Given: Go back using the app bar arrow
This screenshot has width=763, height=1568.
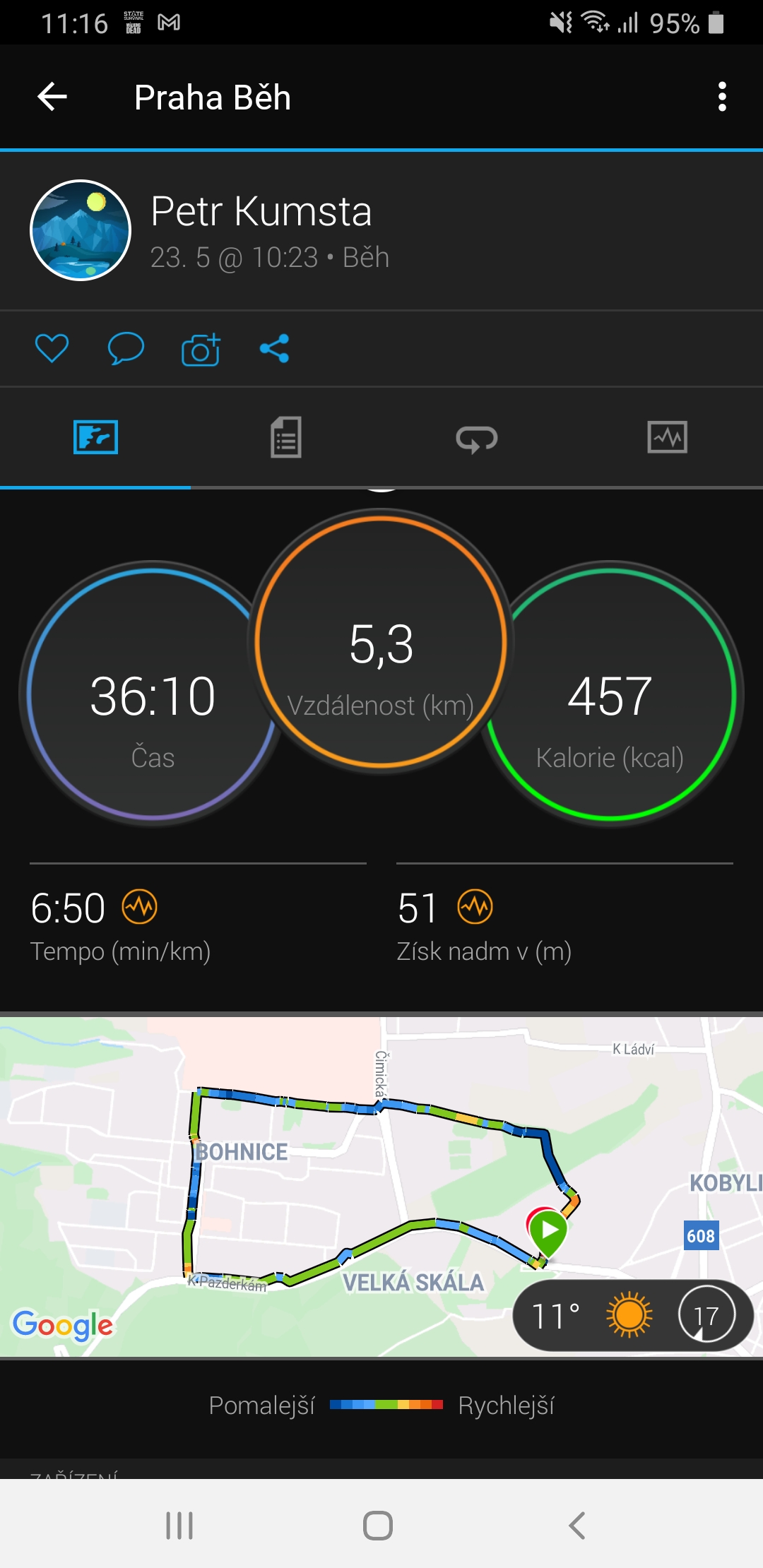Looking at the screenshot, I should point(52,97).
